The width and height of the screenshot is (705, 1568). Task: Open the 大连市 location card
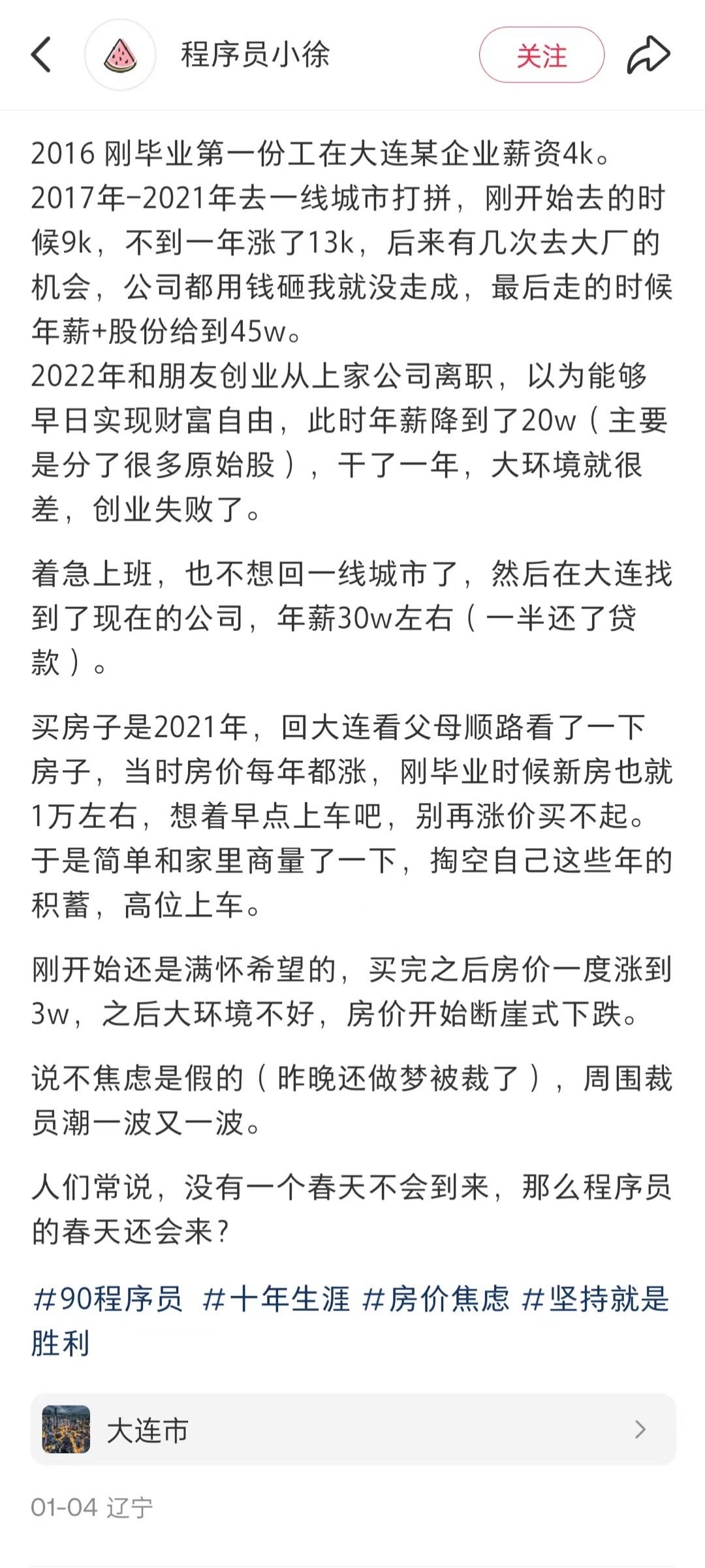coord(353,1430)
